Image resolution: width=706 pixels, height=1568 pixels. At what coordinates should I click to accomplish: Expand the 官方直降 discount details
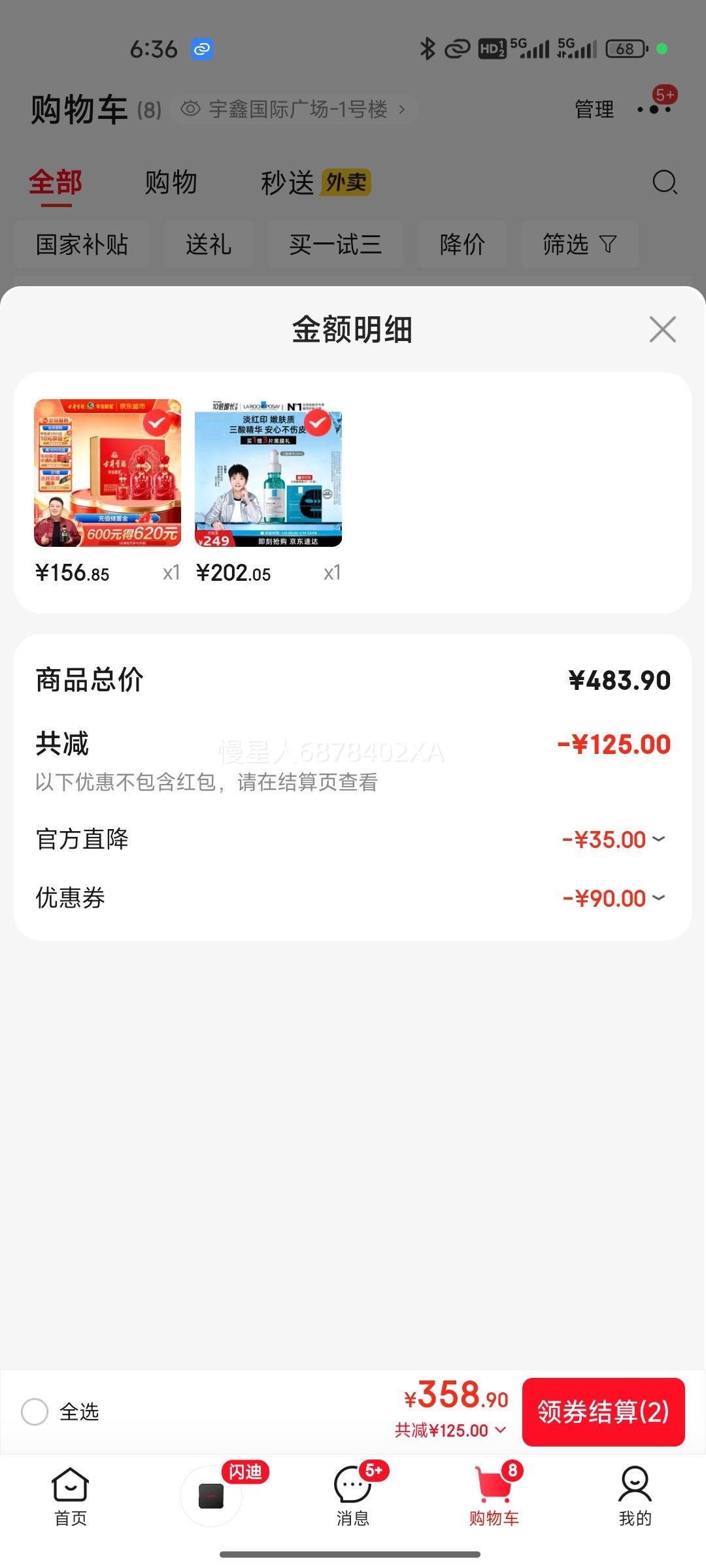pyautogui.click(x=660, y=839)
